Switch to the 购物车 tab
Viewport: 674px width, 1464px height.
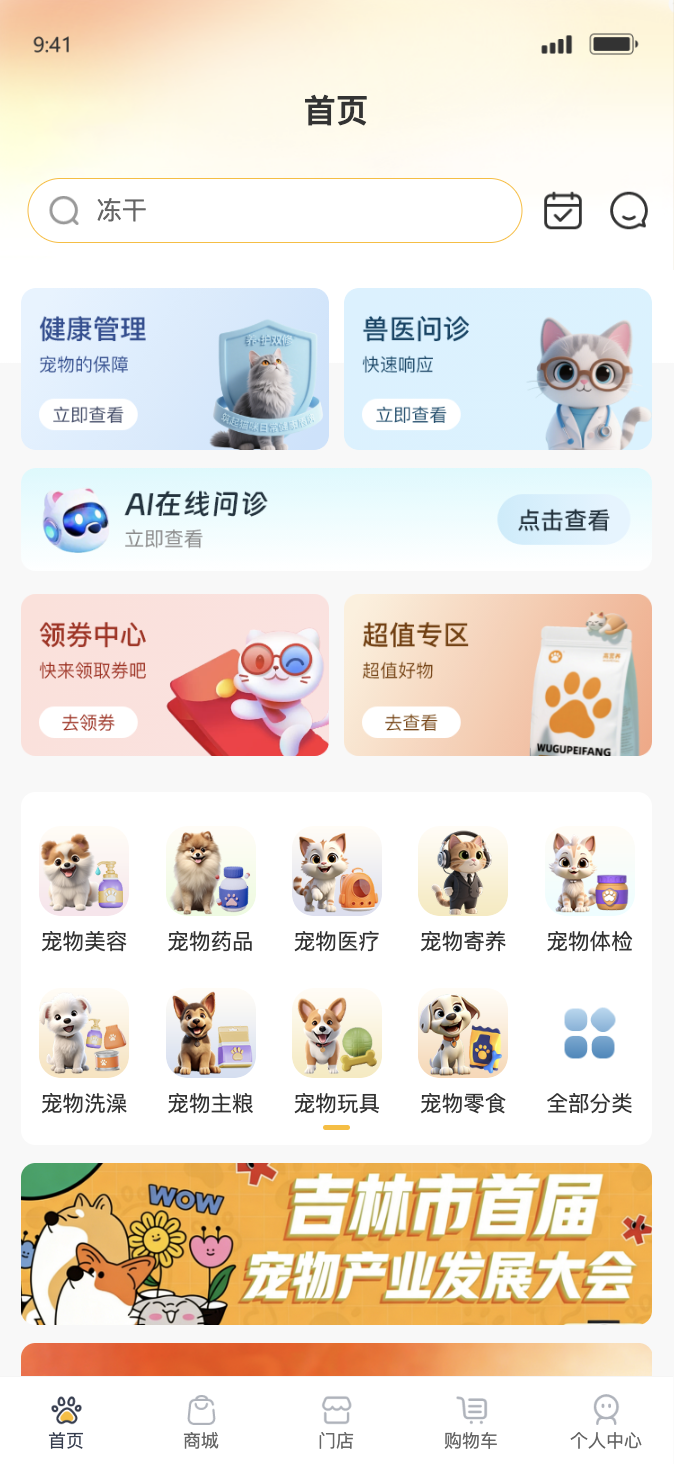(x=471, y=1422)
